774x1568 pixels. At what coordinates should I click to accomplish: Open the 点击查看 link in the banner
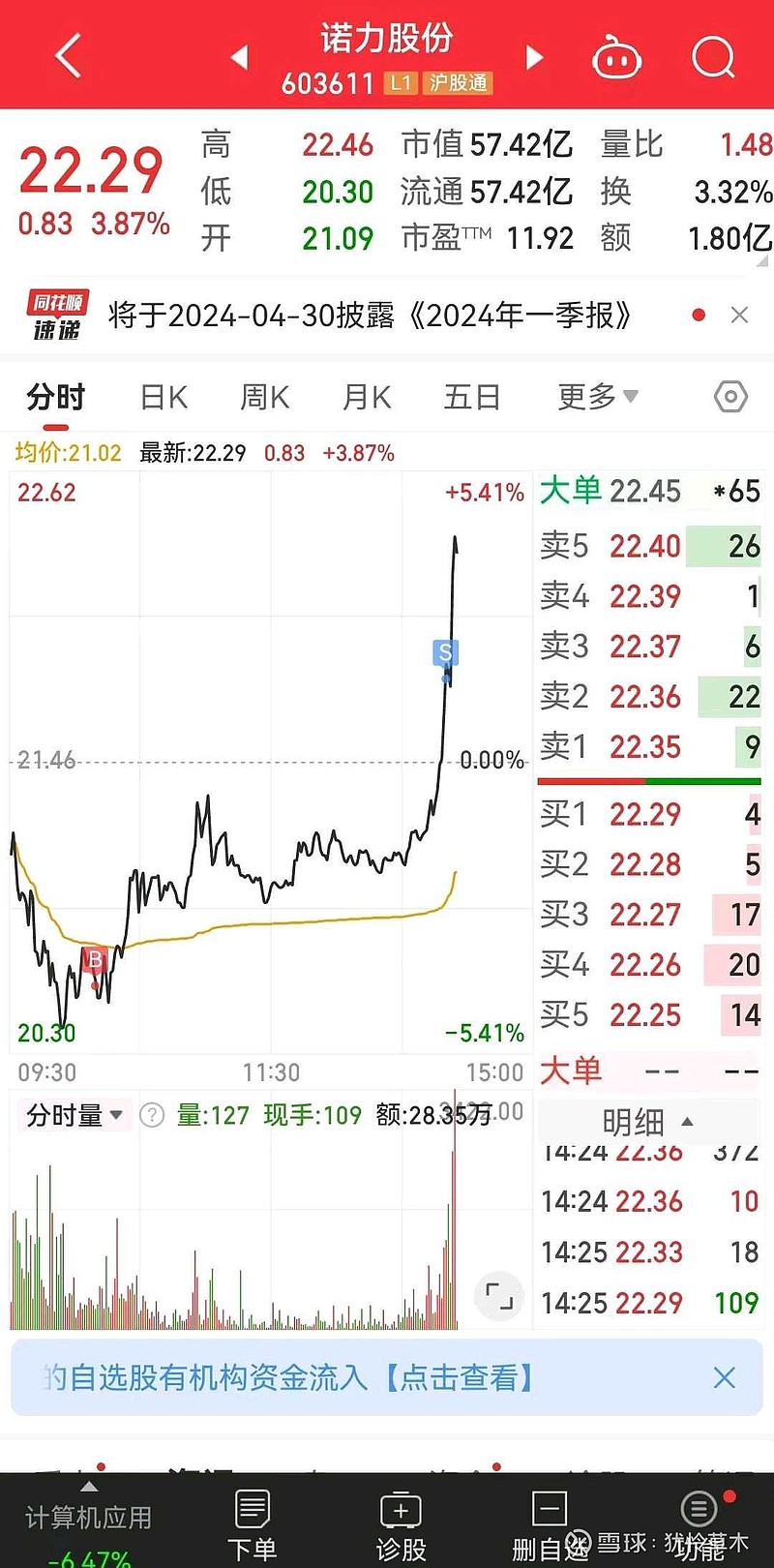(x=460, y=1377)
